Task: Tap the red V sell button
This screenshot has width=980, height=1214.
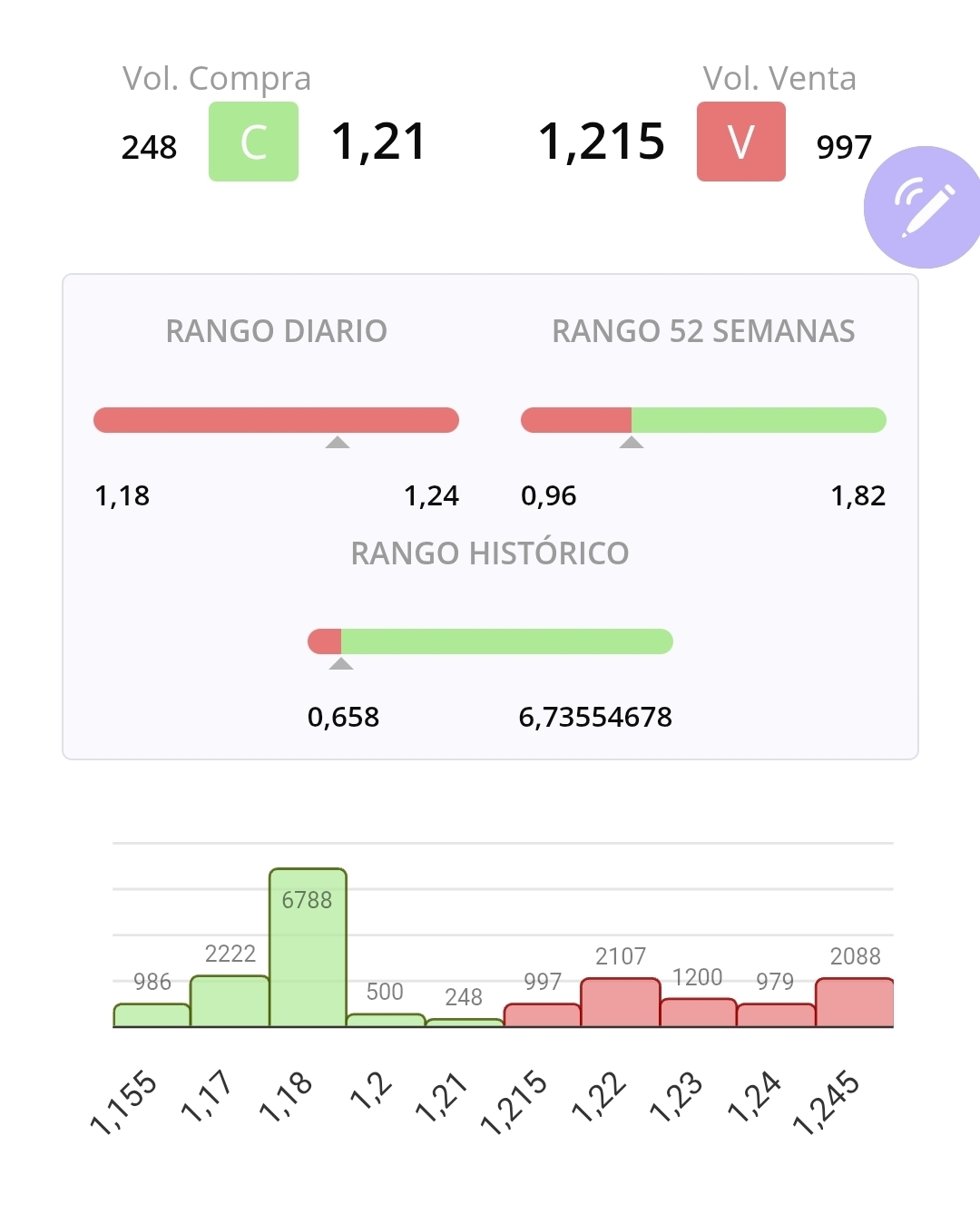Action: (x=740, y=142)
